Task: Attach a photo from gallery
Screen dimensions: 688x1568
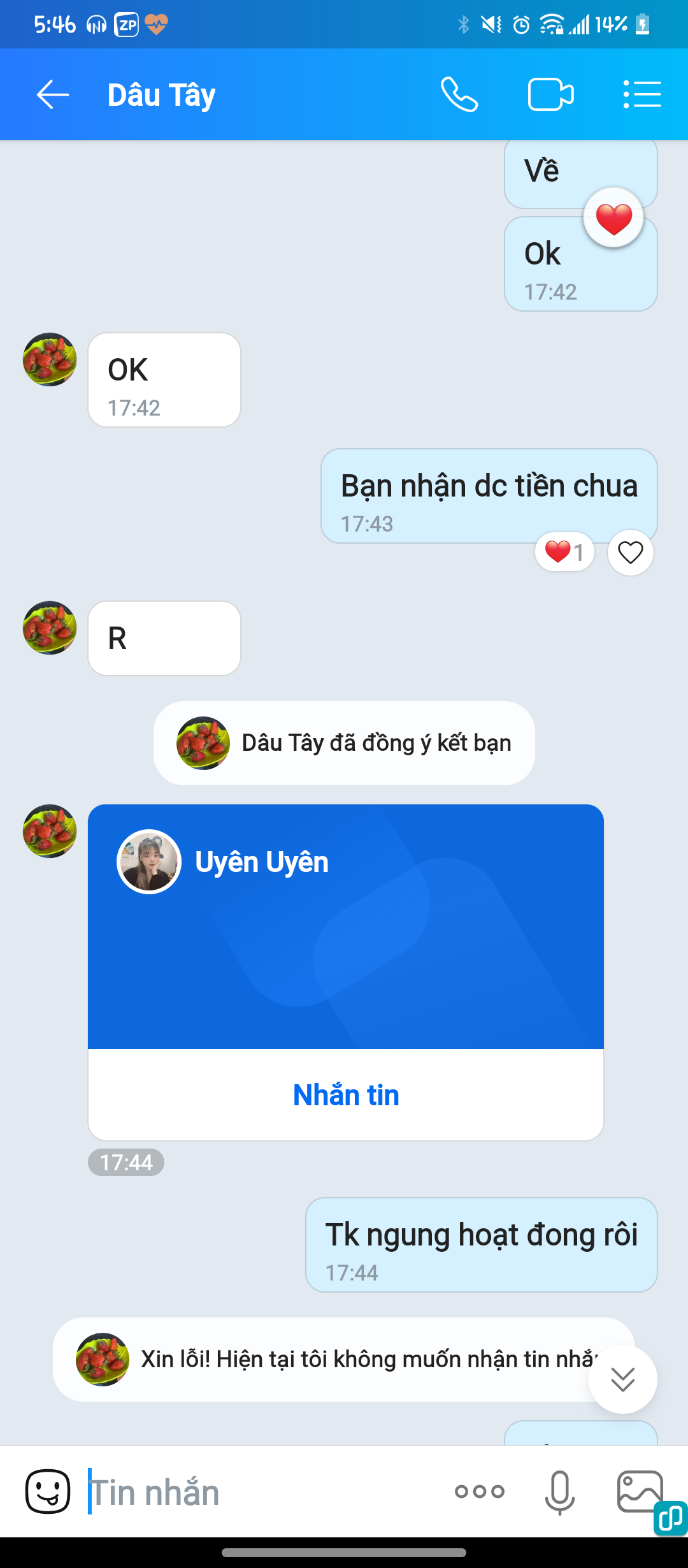Action: pyautogui.click(x=639, y=1492)
